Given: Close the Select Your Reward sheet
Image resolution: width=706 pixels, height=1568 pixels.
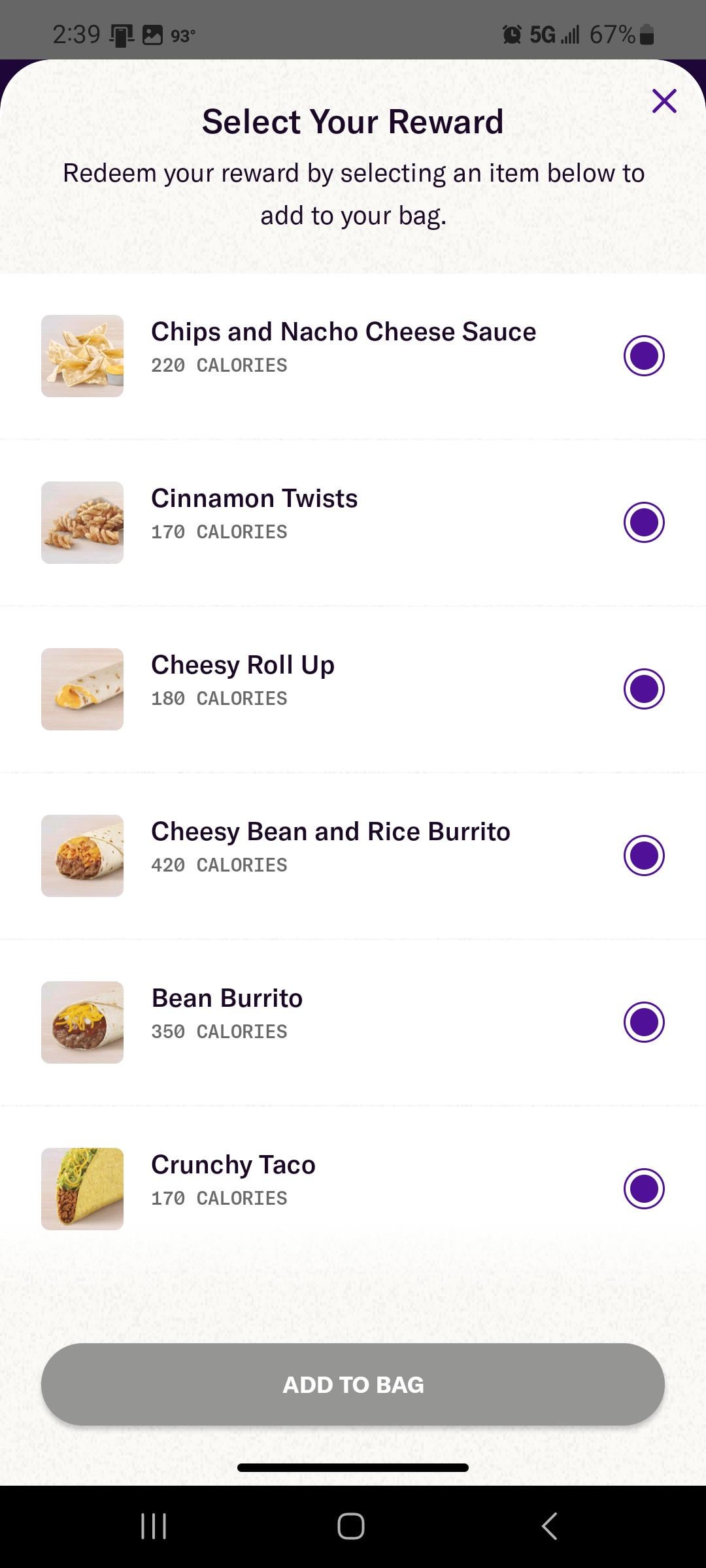Looking at the screenshot, I should pyautogui.click(x=664, y=101).
